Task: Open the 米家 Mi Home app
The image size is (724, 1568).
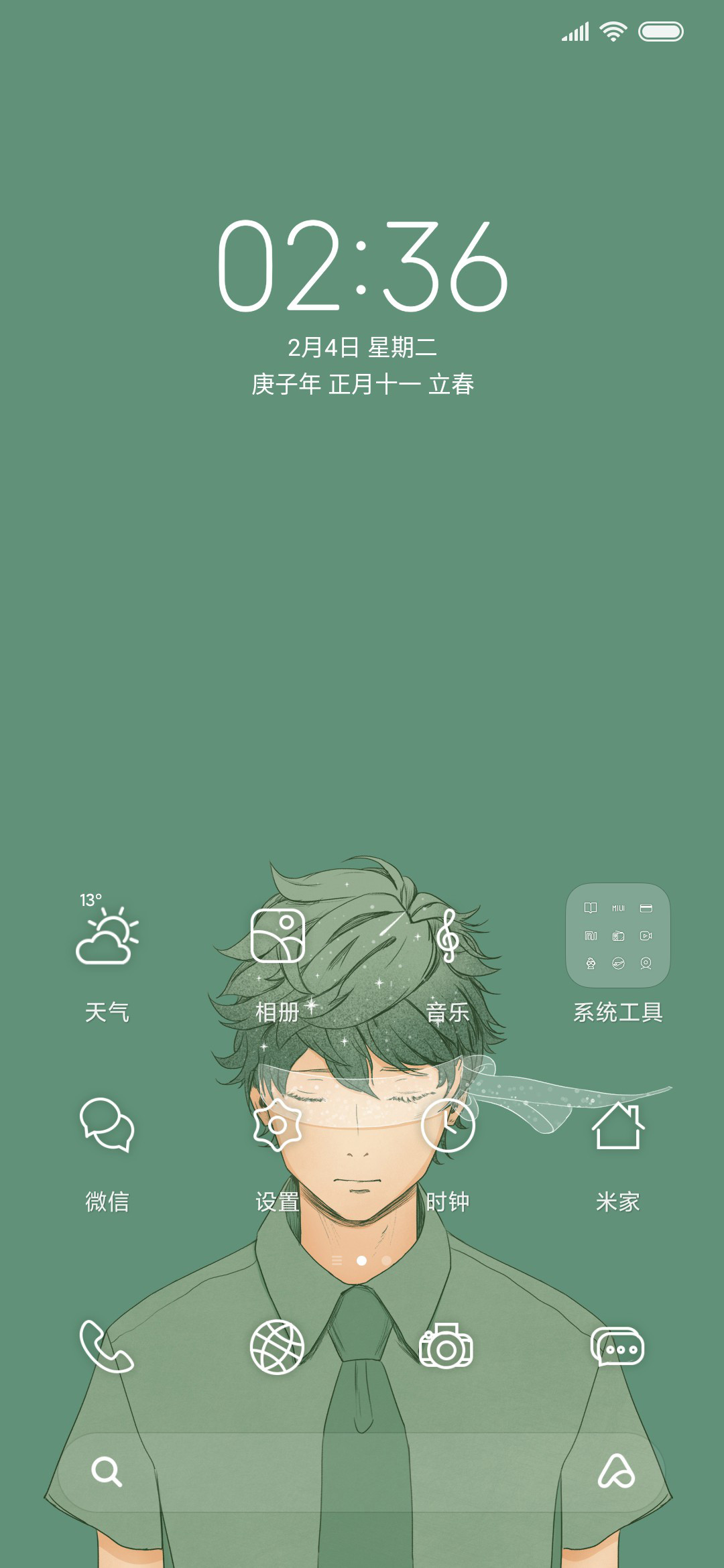Action: point(617,1125)
